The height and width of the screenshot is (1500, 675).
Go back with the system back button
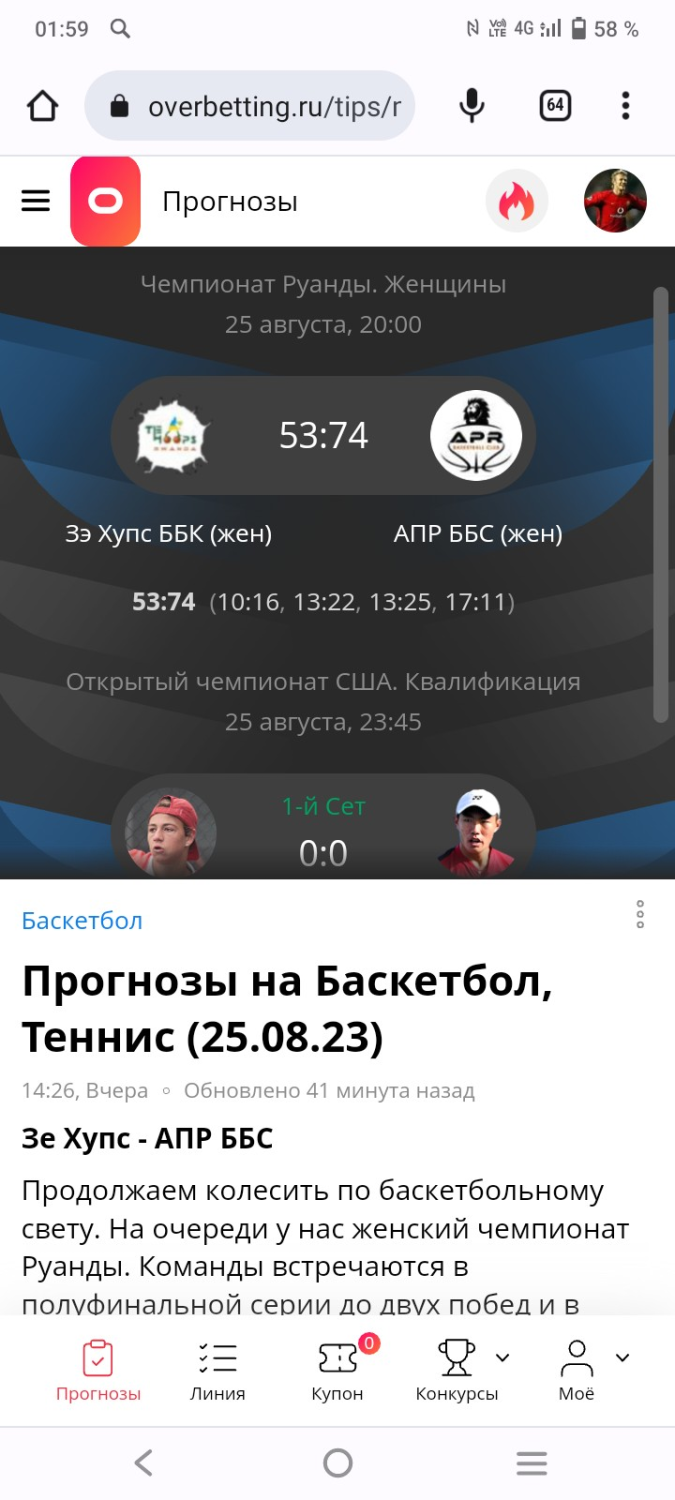click(143, 1463)
